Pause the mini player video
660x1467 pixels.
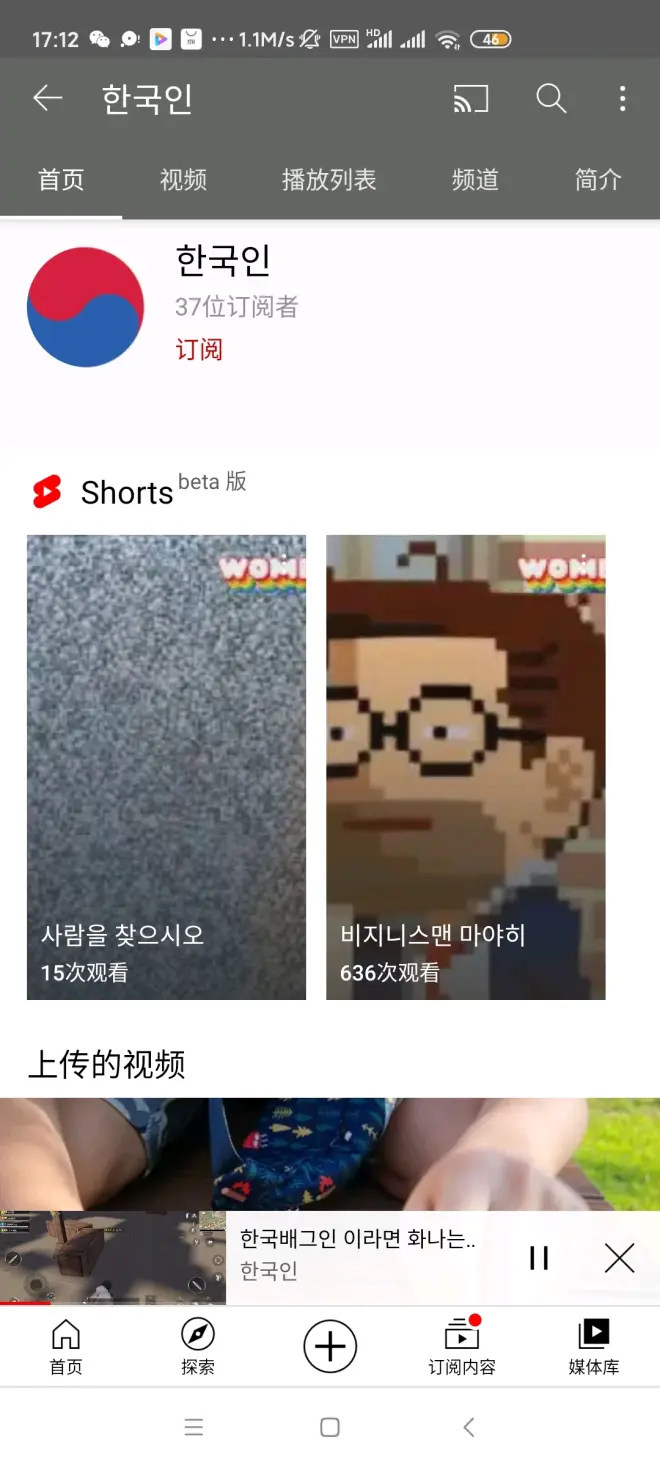coord(539,1258)
